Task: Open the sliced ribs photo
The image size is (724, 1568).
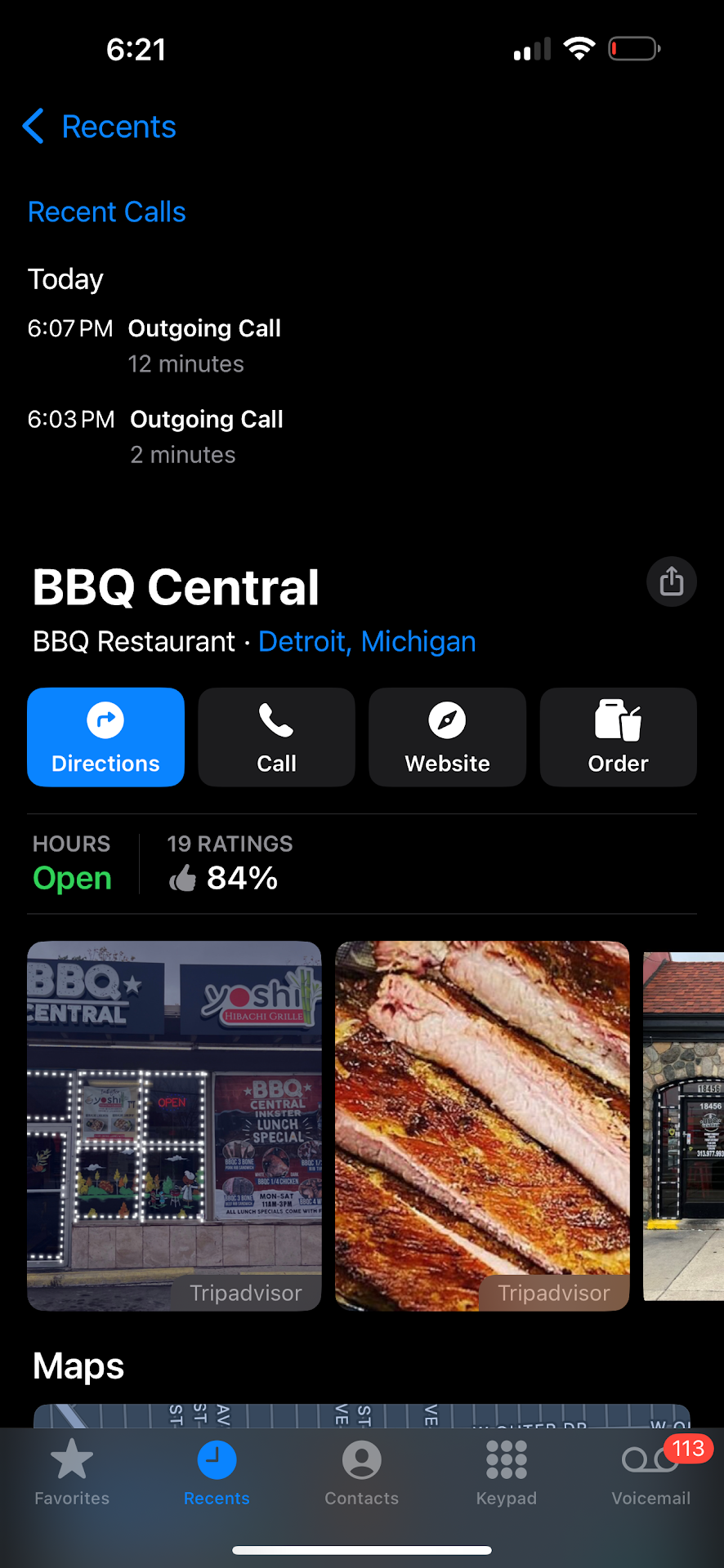Action: (482, 1125)
